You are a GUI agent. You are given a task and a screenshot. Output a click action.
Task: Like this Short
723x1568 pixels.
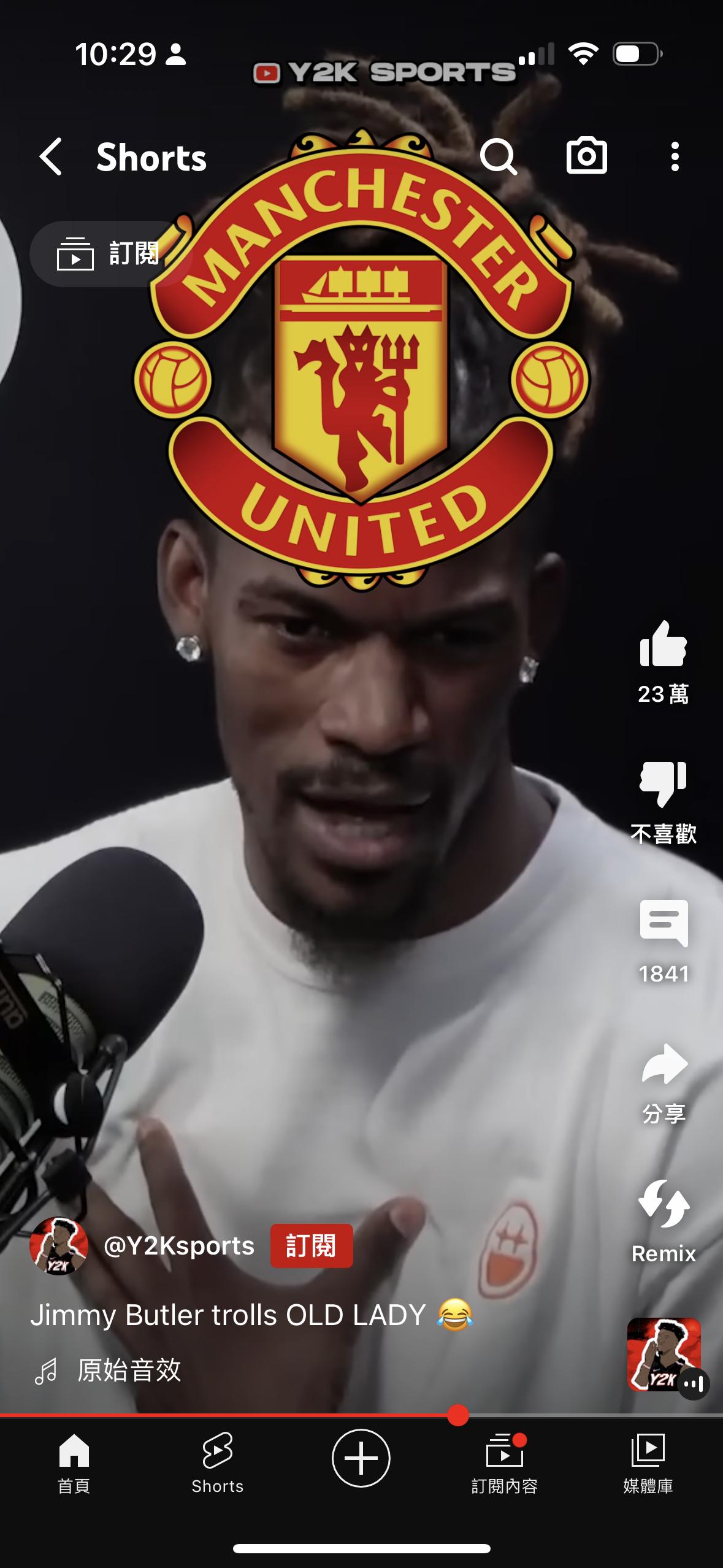click(x=663, y=645)
